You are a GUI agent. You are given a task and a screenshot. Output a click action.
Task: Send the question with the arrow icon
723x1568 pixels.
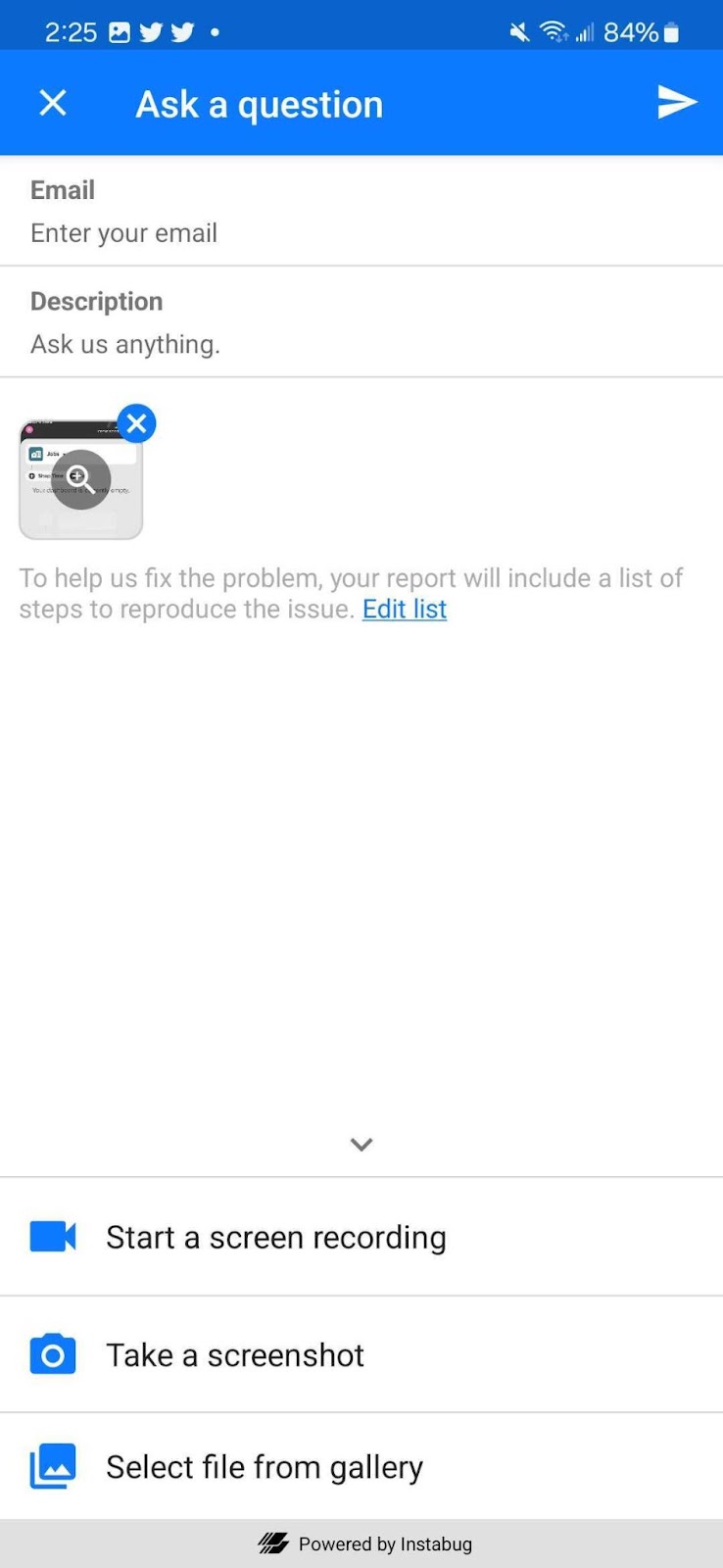[x=676, y=102]
